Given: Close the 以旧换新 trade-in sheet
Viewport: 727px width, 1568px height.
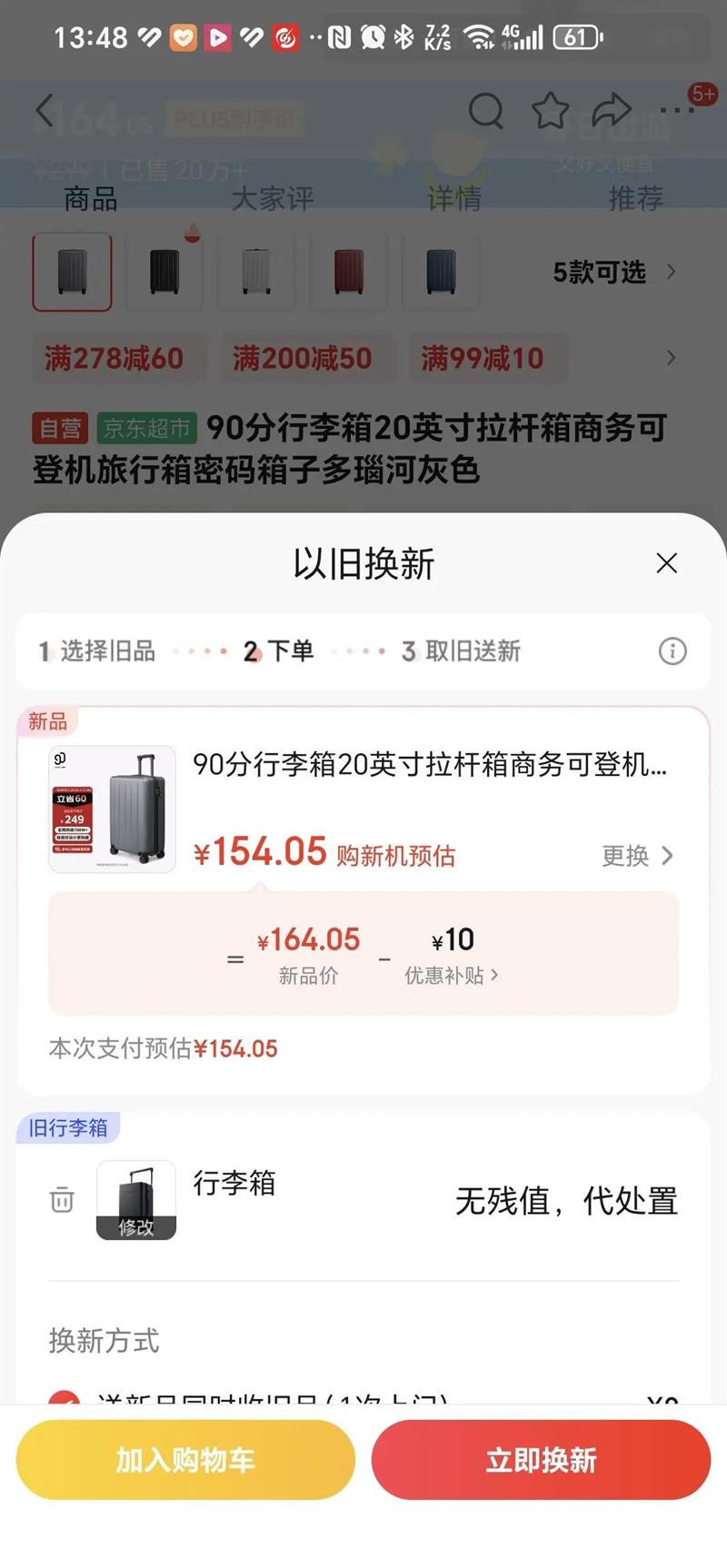Looking at the screenshot, I should (x=666, y=563).
